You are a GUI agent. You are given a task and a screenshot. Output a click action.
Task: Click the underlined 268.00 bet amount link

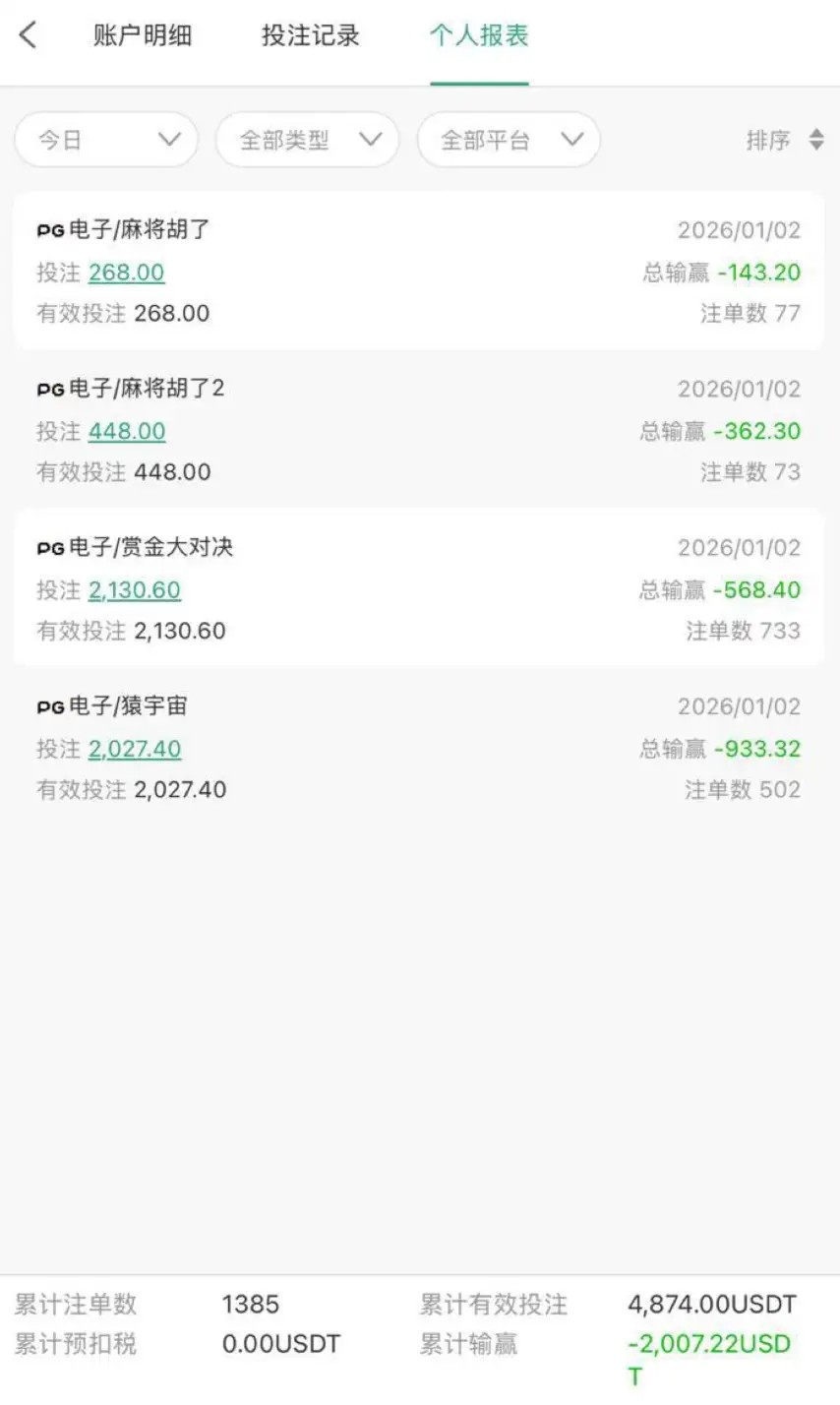(x=126, y=272)
